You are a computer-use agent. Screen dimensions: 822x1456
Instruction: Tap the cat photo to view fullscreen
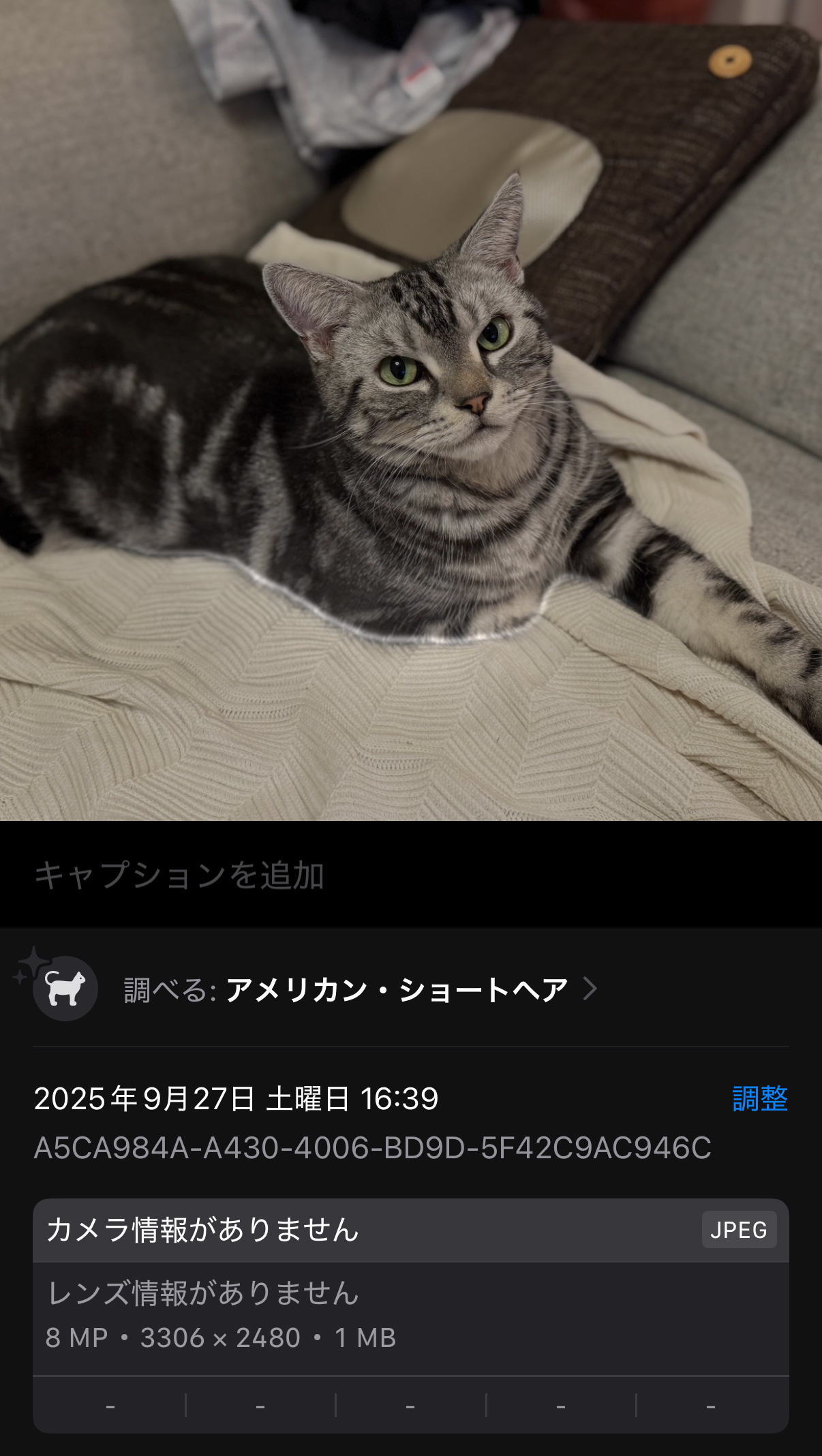click(411, 410)
